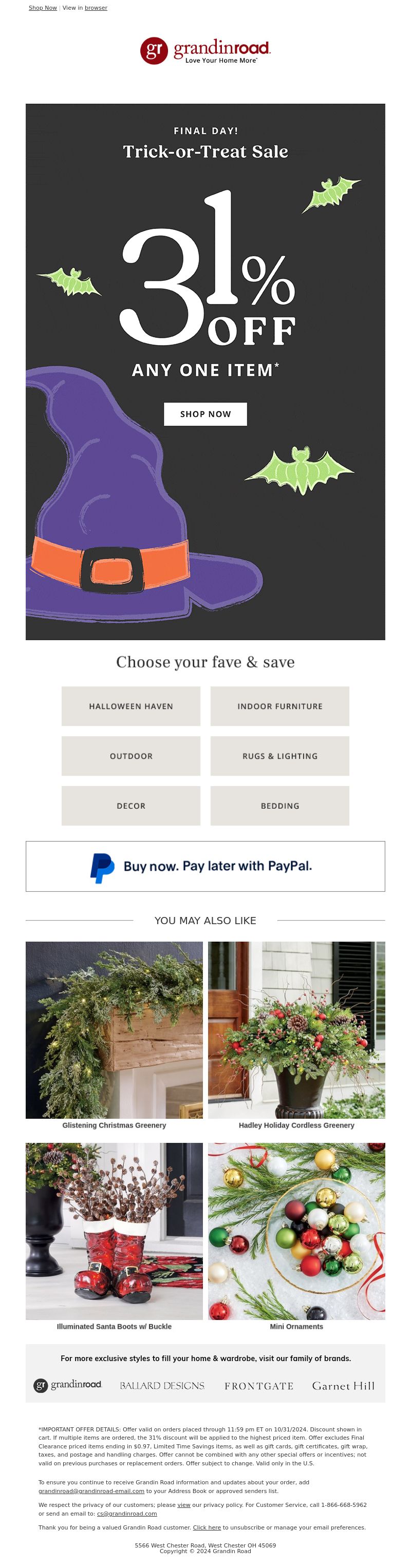Select the Outdoor category

click(x=131, y=756)
